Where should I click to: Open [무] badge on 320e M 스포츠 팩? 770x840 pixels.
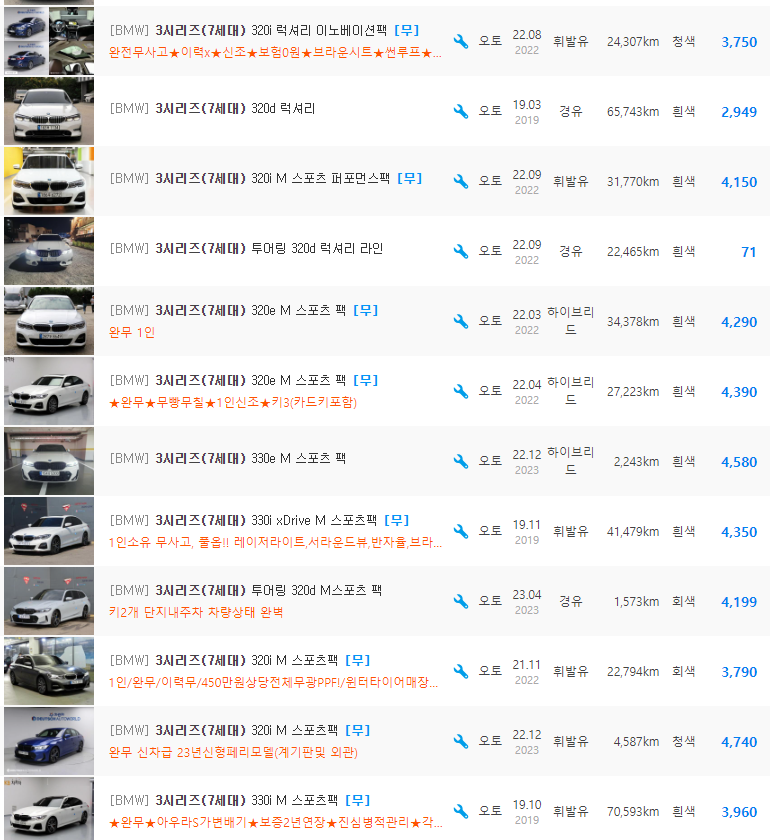[365, 310]
